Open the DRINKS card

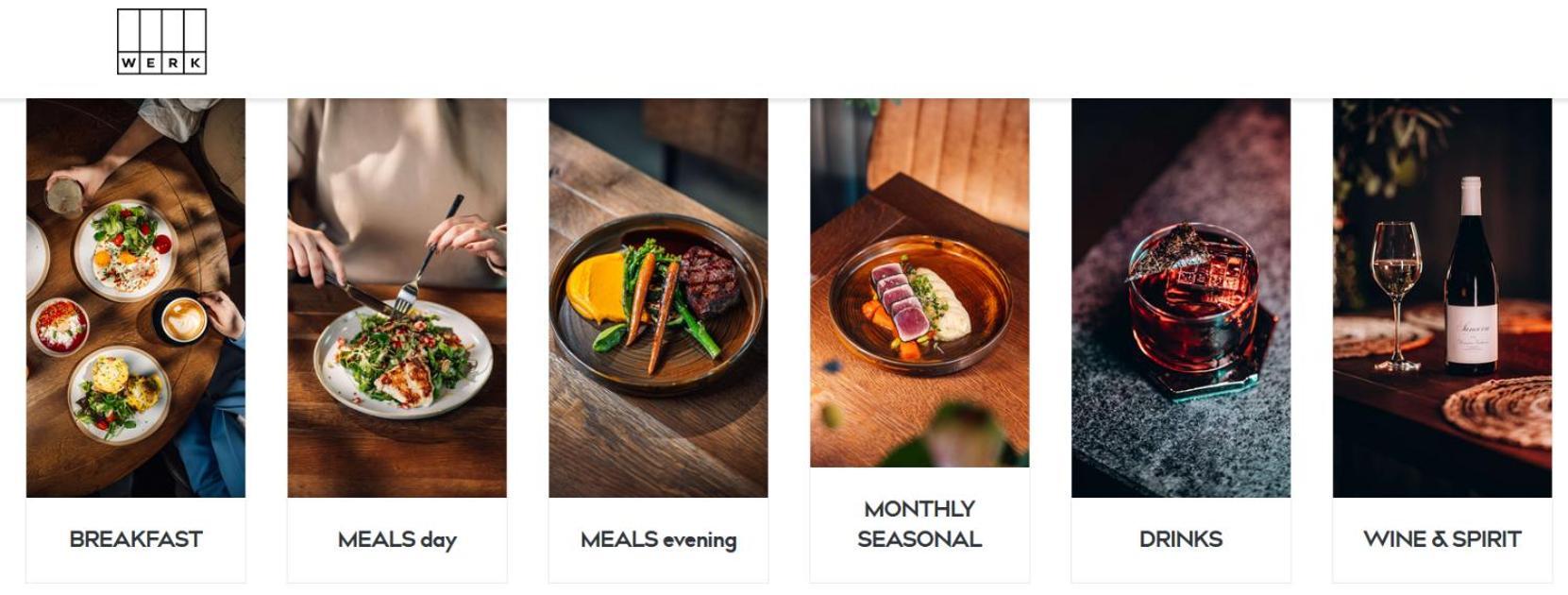pos(1181,538)
